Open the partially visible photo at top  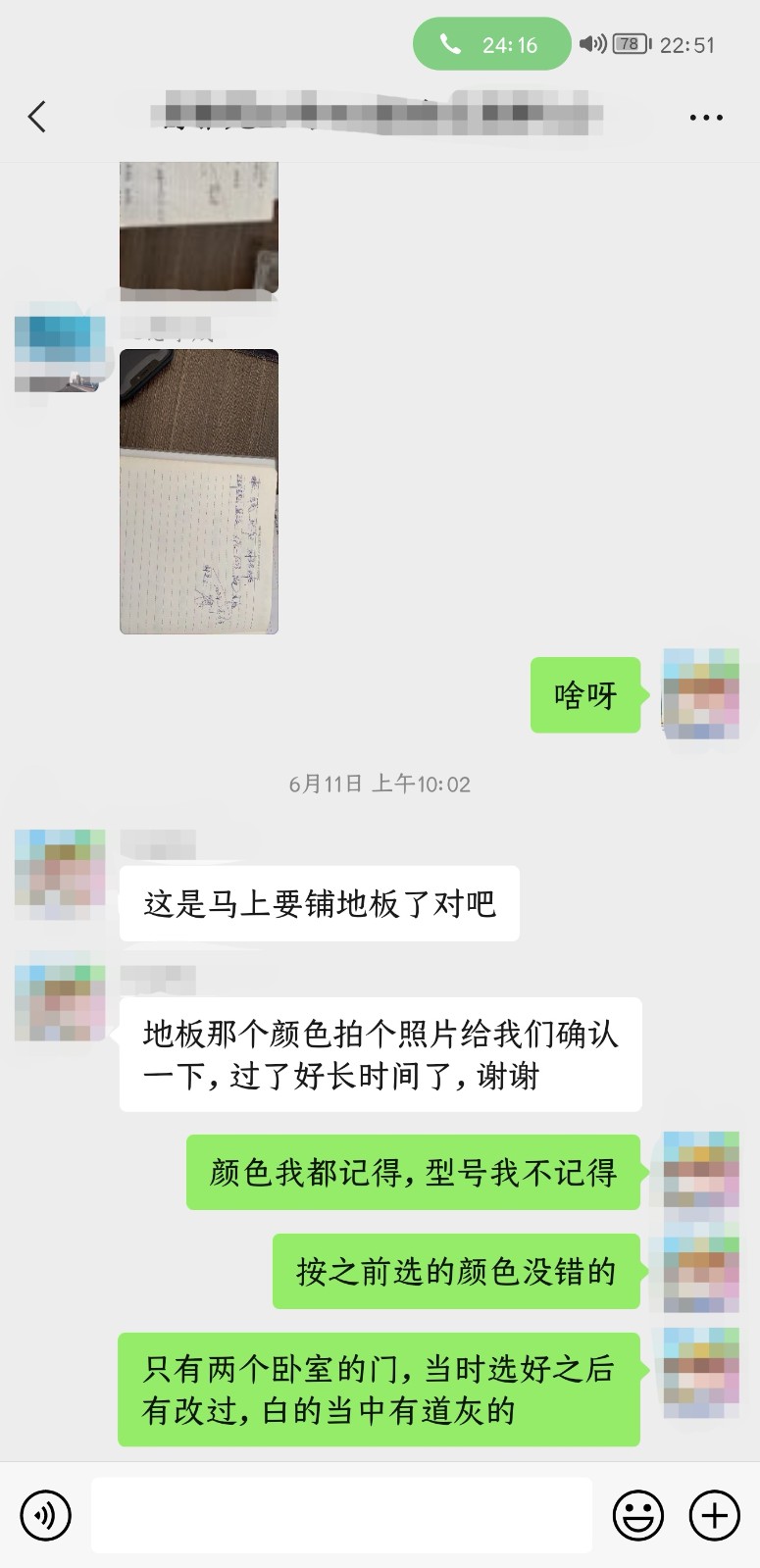click(x=199, y=229)
